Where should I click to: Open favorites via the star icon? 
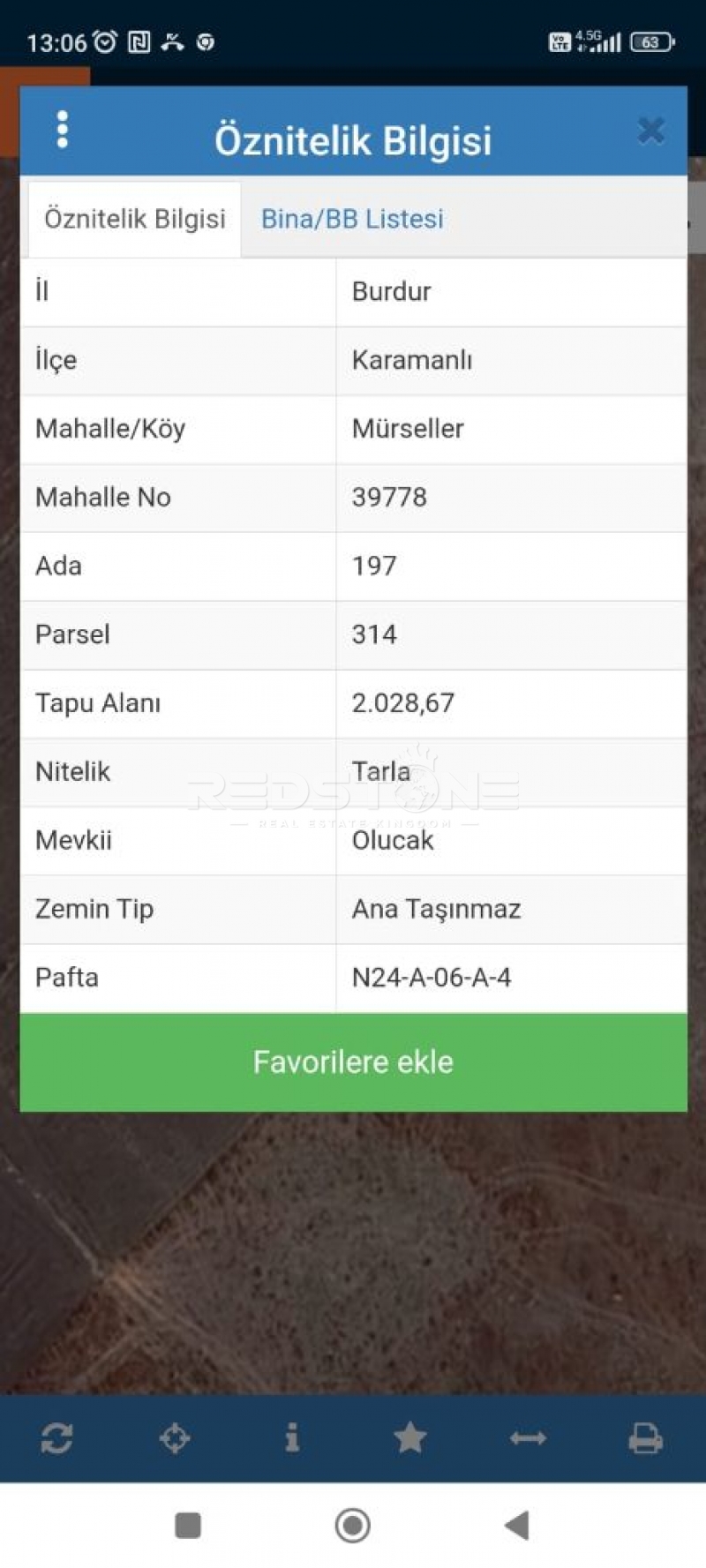pyautogui.click(x=410, y=1438)
